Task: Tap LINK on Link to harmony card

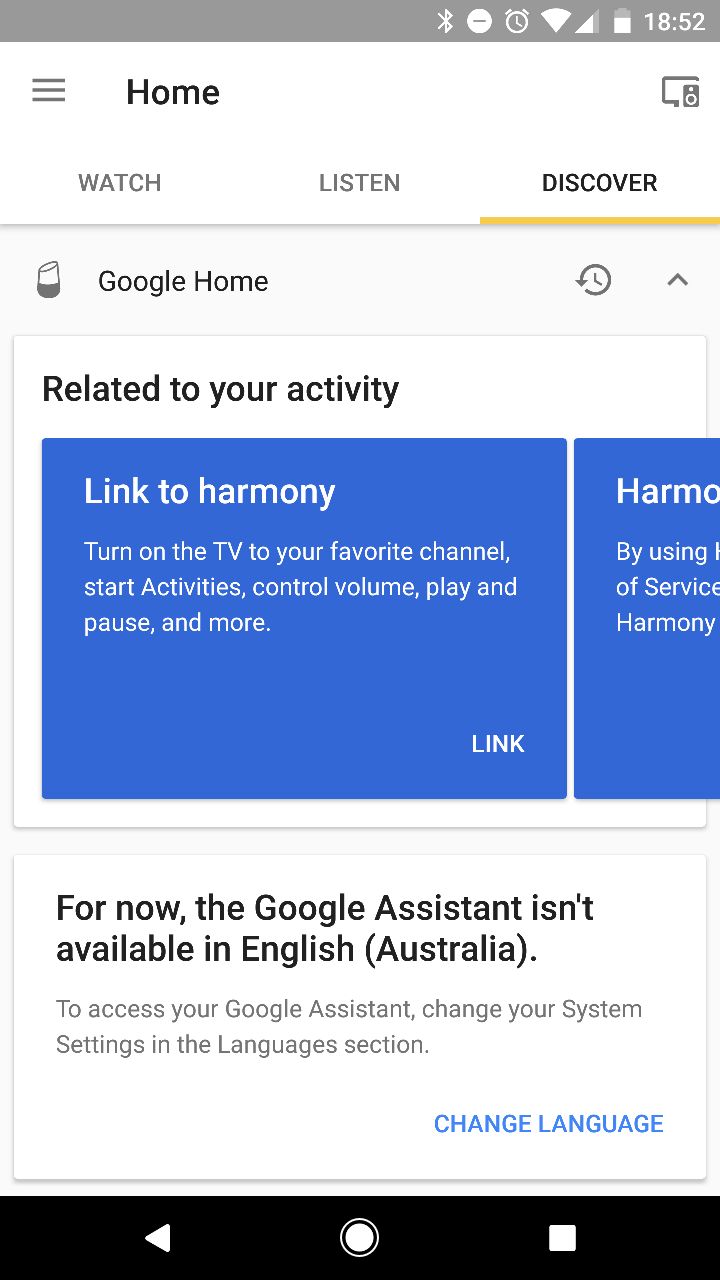Action: 498,744
